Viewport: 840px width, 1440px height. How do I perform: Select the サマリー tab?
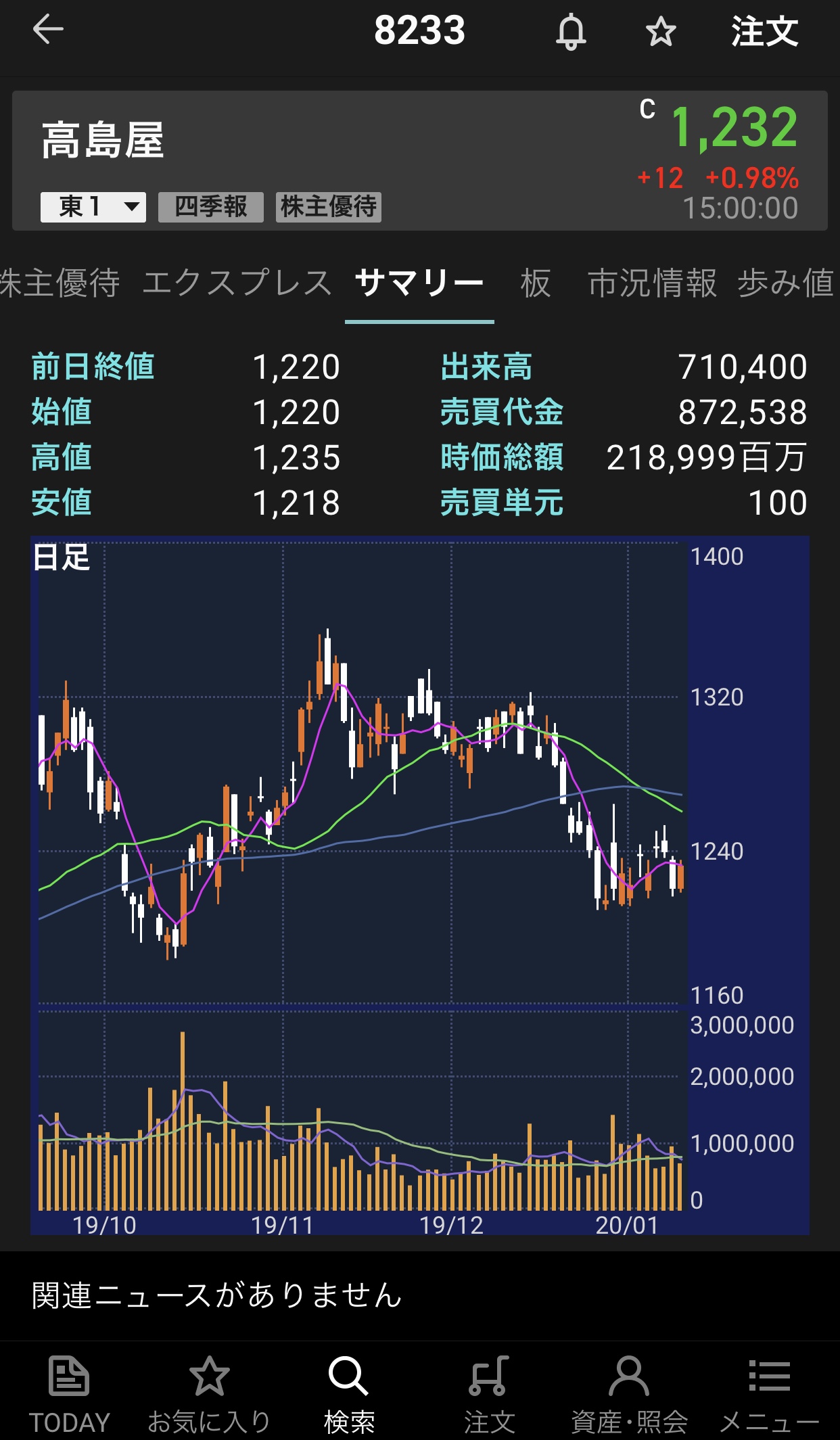click(419, 283)
